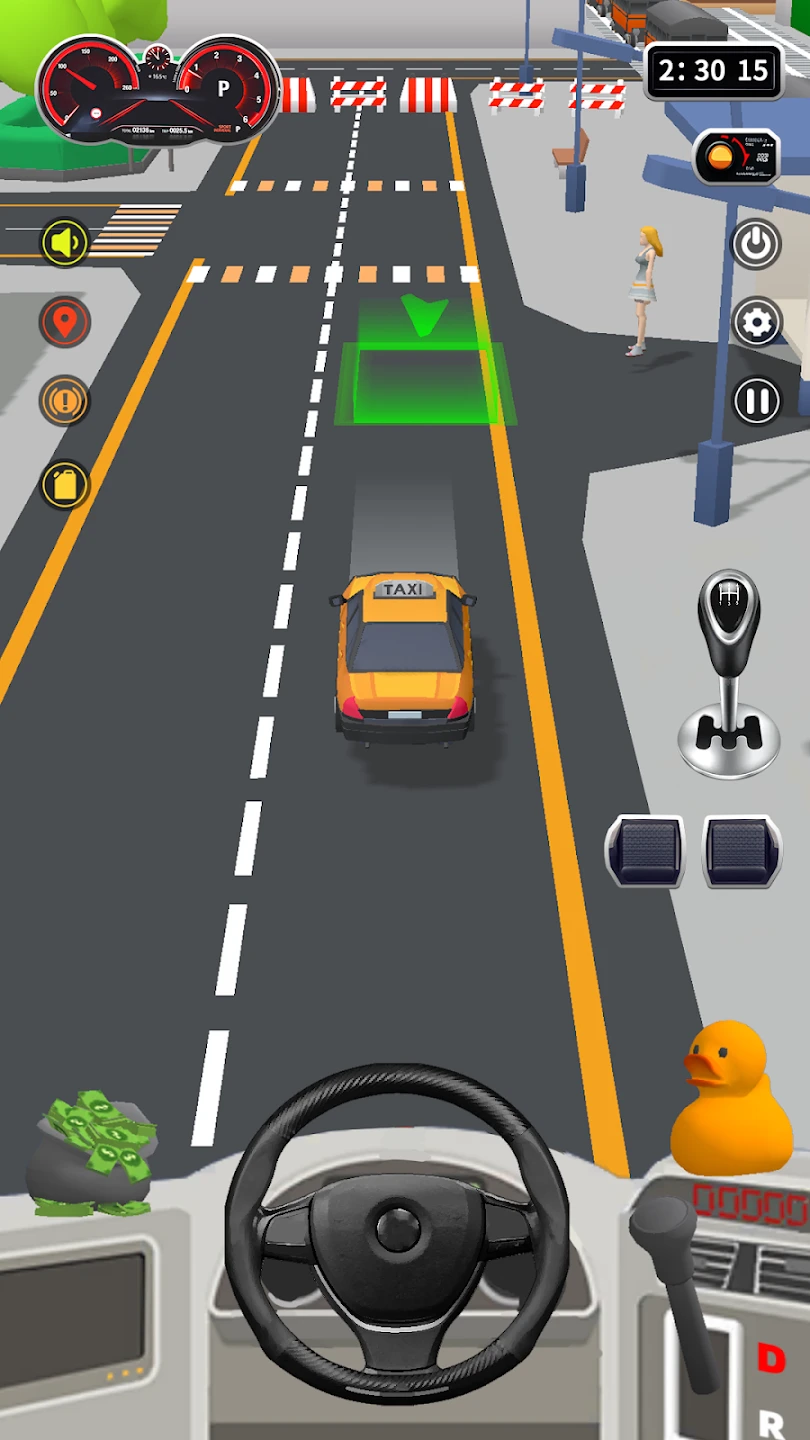This screenshot has width=810, height=1440.
Task: Open the settings gear
Action: coord(756,322)
